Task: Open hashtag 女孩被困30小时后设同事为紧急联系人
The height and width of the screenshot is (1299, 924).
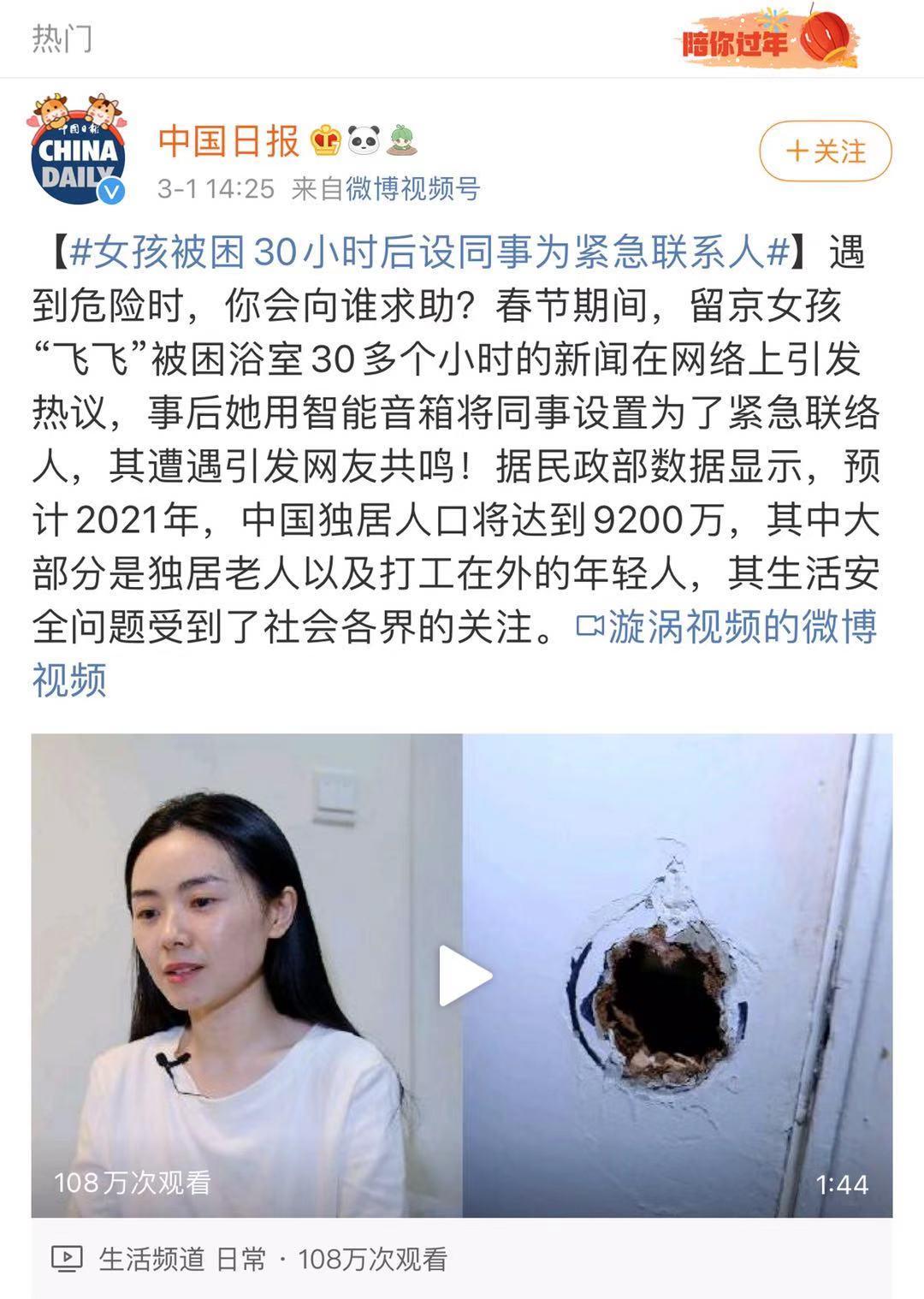Action: [429, 252]
